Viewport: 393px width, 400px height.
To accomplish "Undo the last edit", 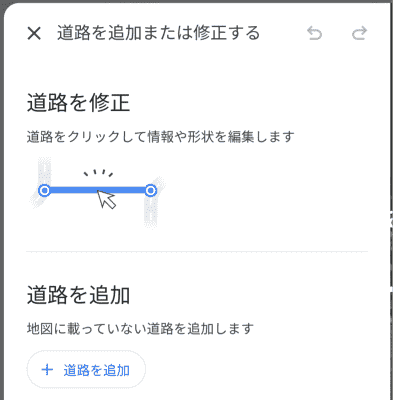I will pyautogui.click(x=315, y=33).
